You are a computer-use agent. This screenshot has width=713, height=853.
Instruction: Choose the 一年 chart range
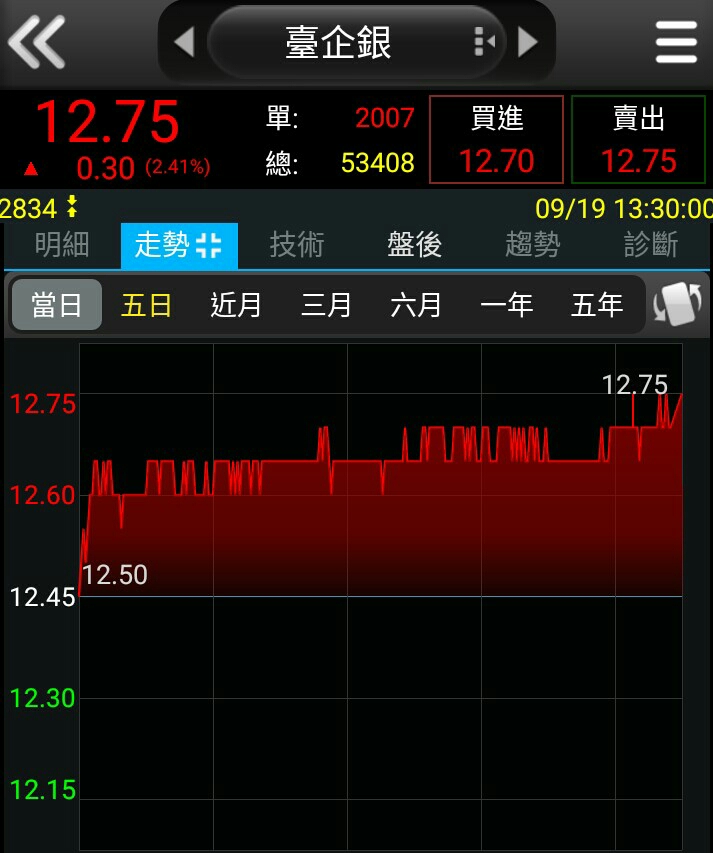[506, 305]
